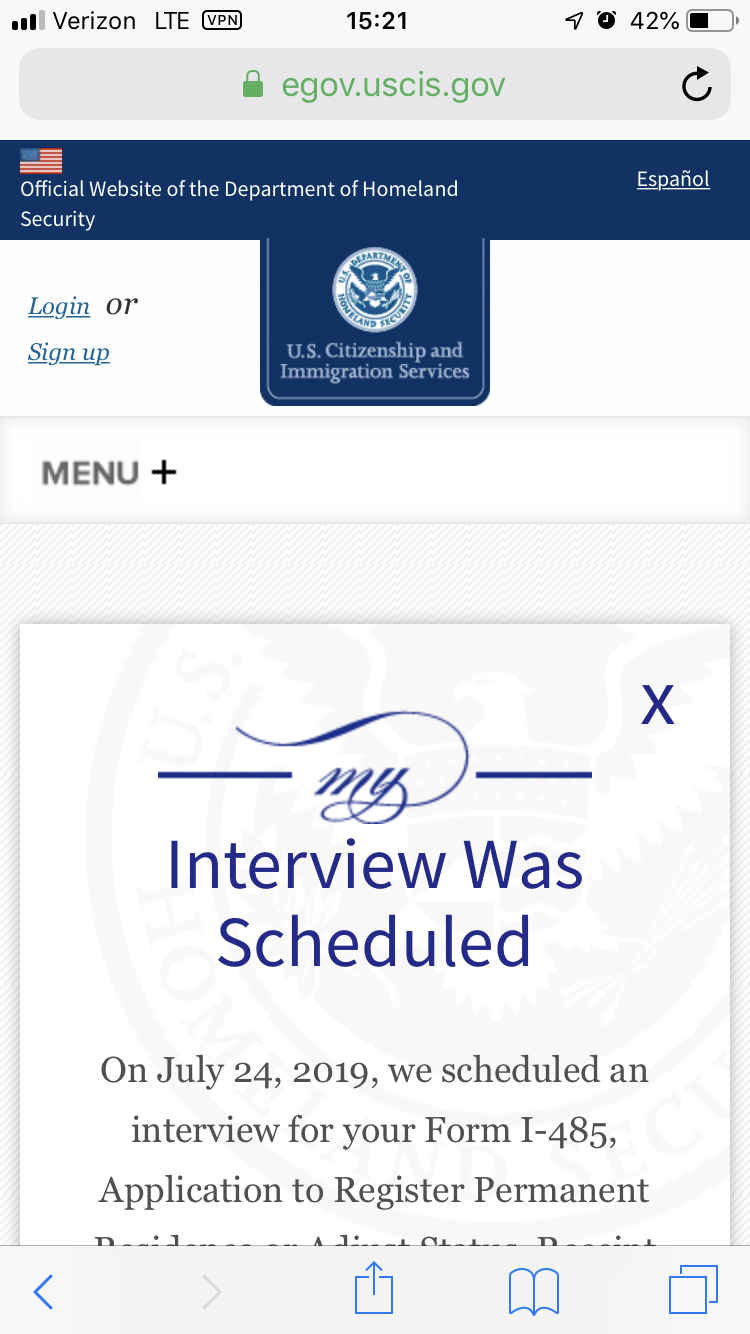Go back to the previous page

tap(43, 1292)
